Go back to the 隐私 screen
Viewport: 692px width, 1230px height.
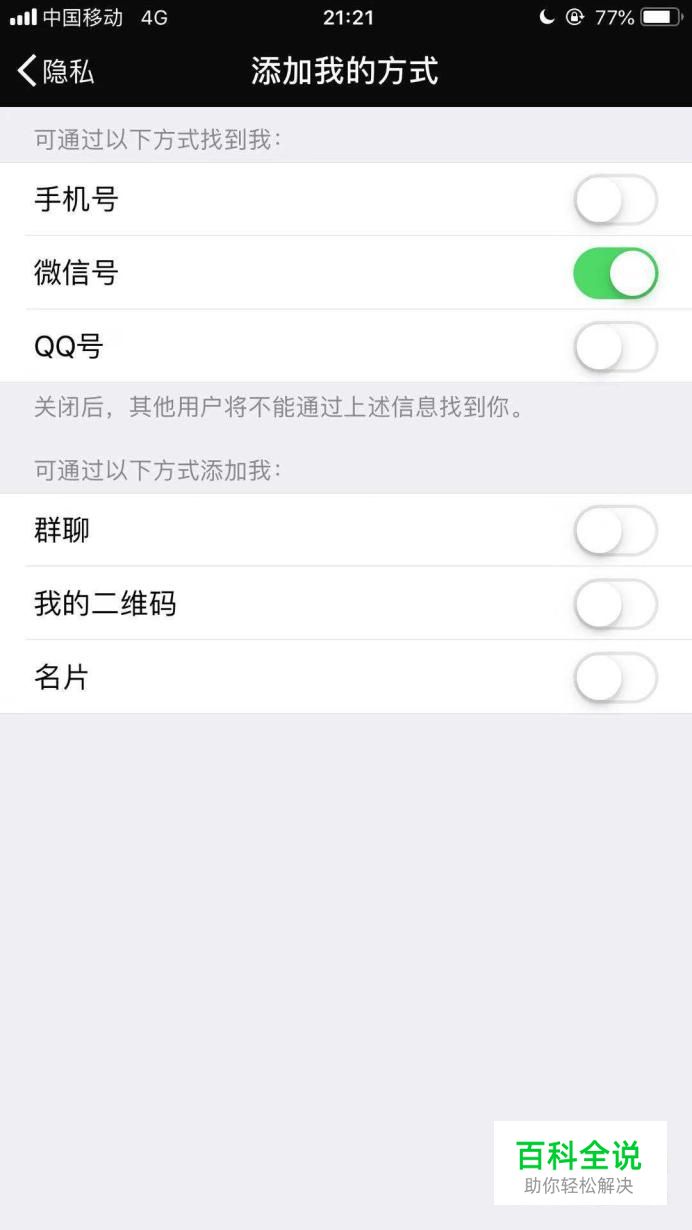coord(56,71)
